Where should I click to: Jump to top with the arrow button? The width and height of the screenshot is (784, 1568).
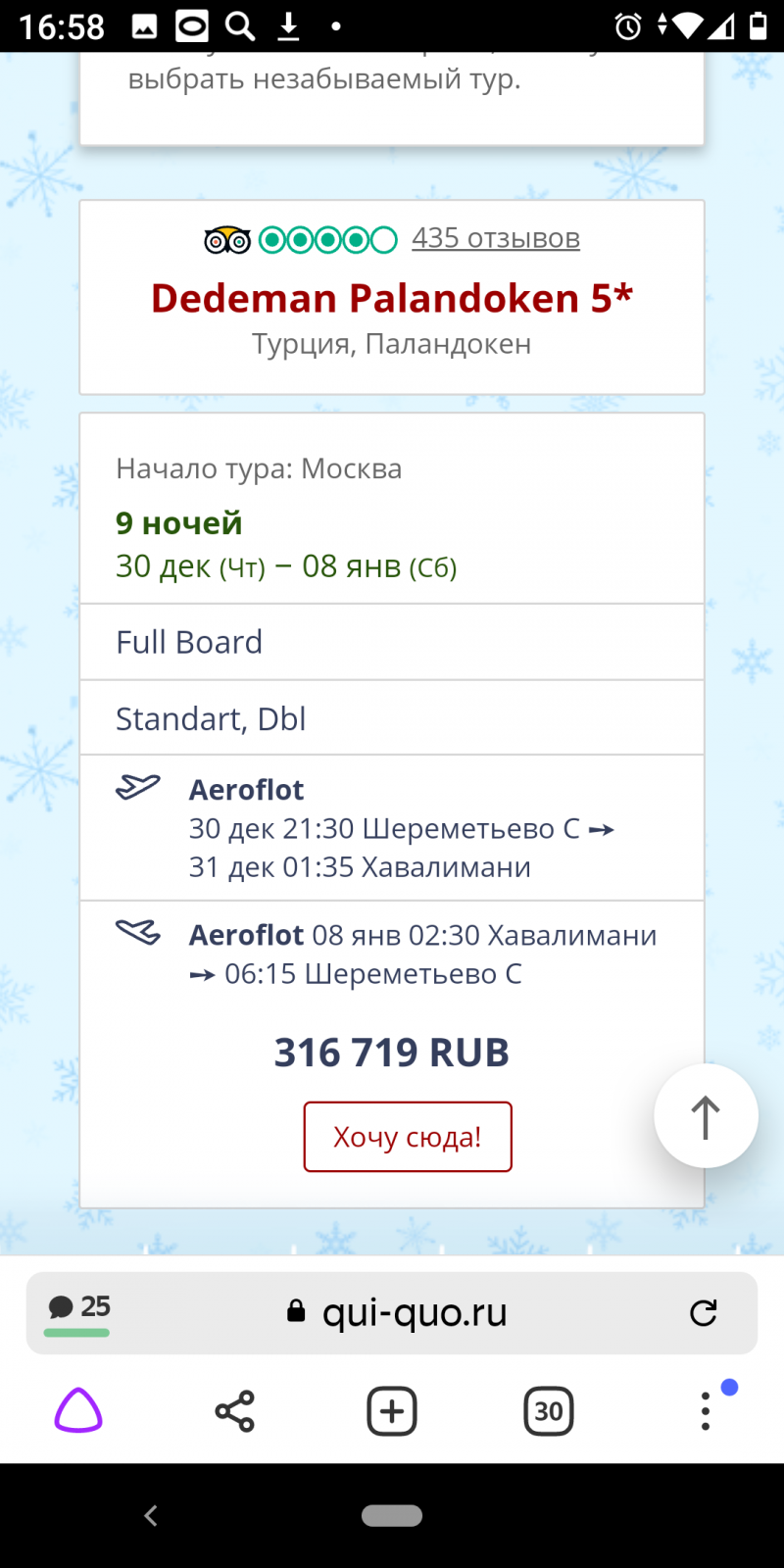[706, 1116]
